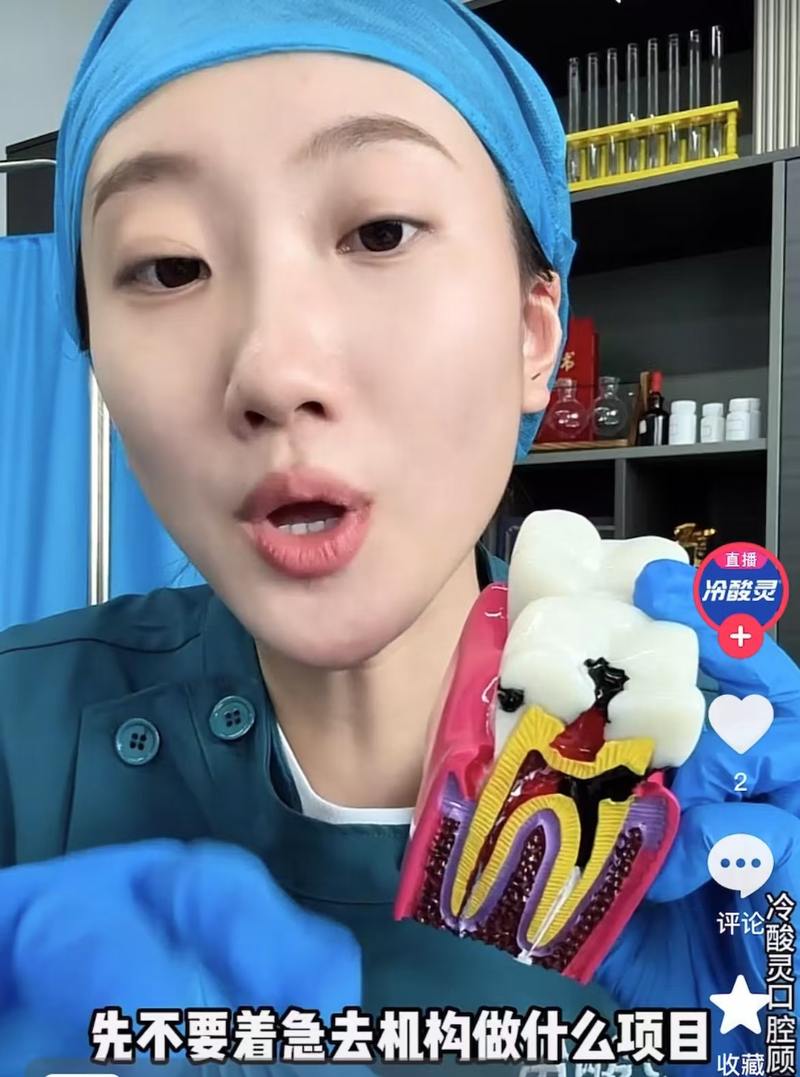Open the 冷酸灵 live avatar
The image size is (800, 1077).
click(x=741, y=587)
